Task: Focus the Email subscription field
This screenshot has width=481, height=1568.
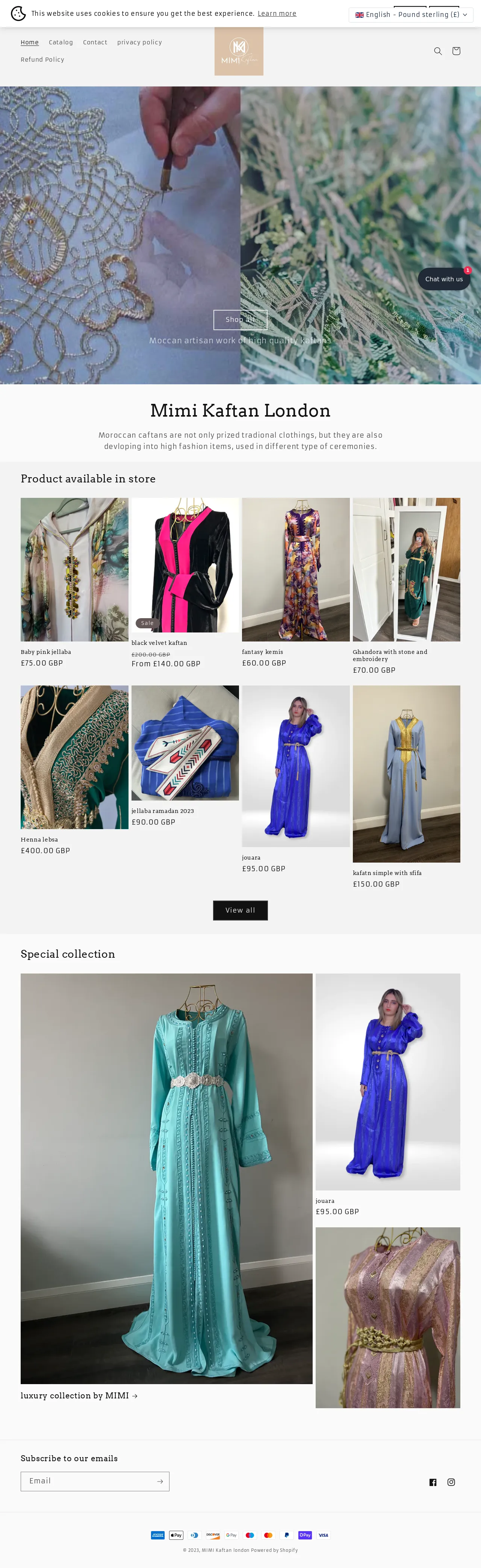Action: coord(88,1481)
